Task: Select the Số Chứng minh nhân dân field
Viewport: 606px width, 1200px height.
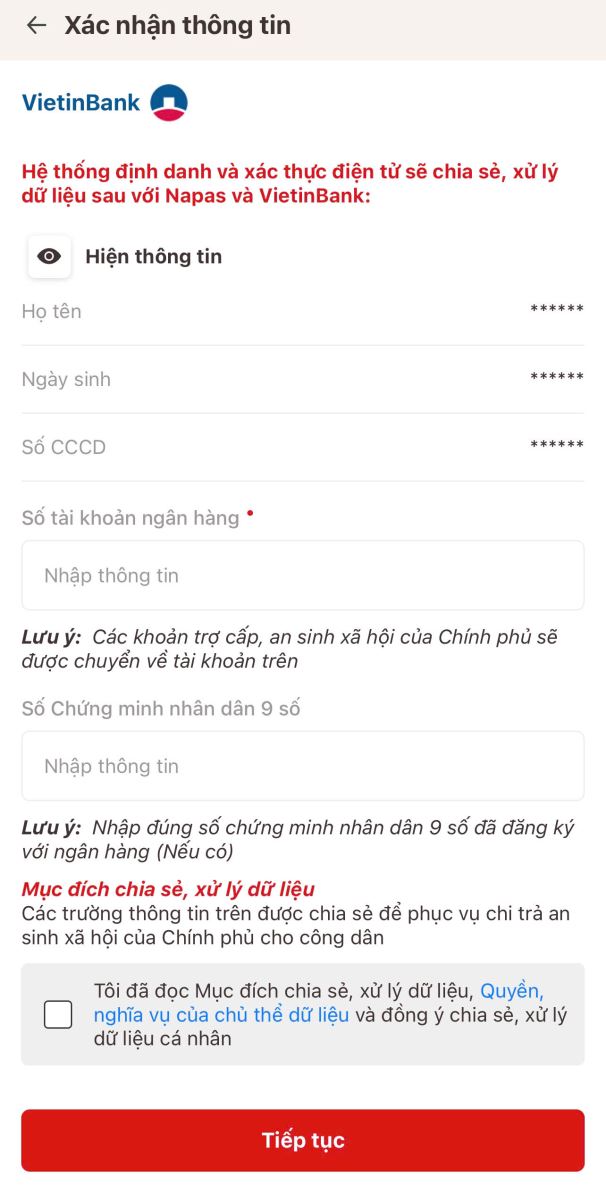Action: coord(302,766)
